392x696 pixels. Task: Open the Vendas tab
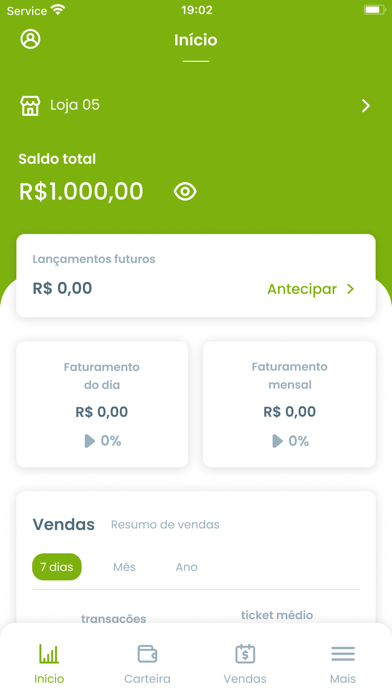[245, 664]
